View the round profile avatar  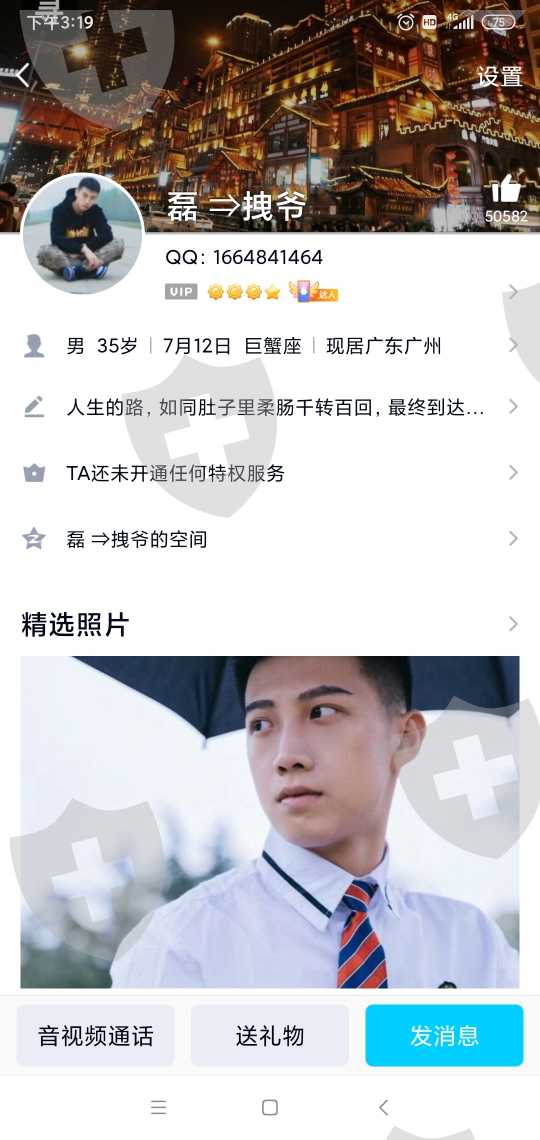tap(83, 234)
